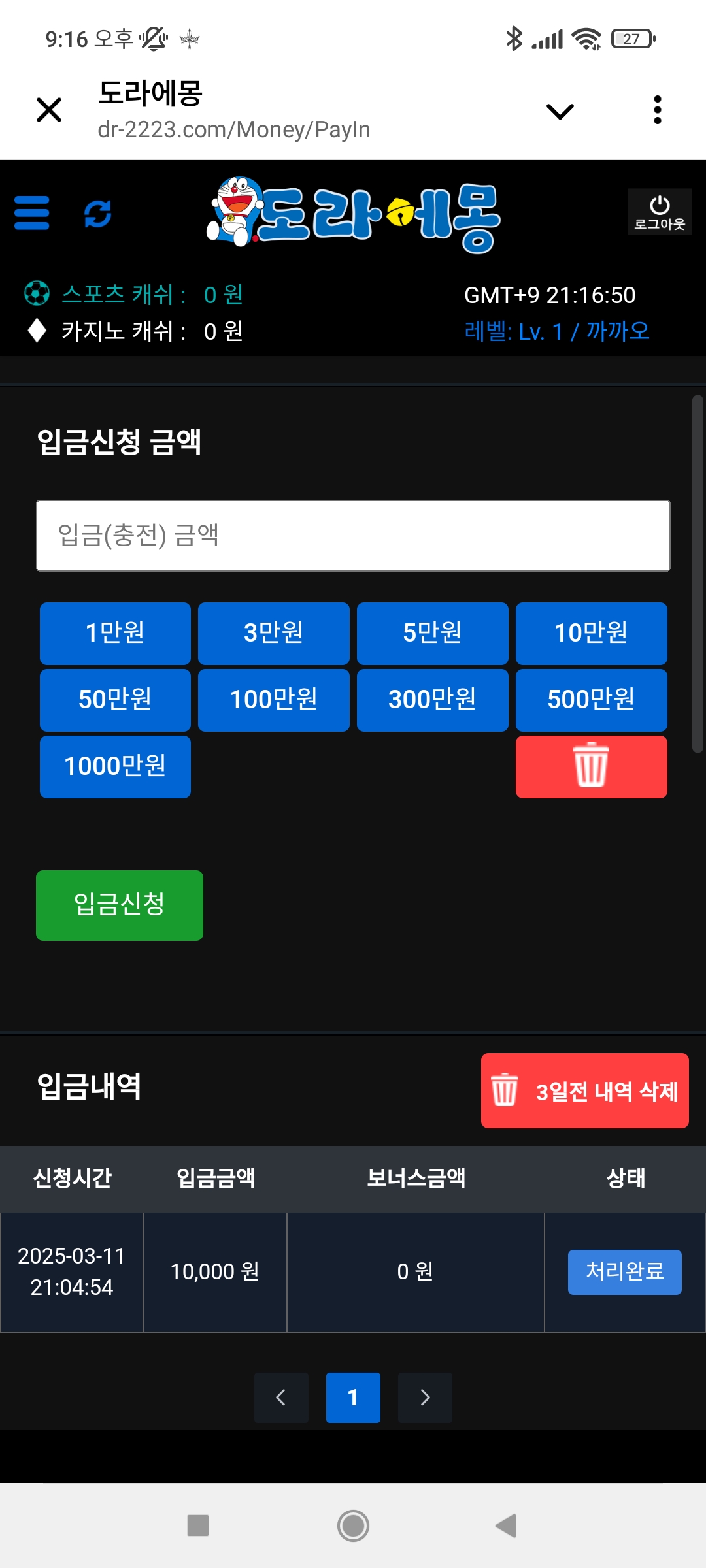Select the 500만원 amount
This screenshot has height=1568, width=706.
(591, 700)
